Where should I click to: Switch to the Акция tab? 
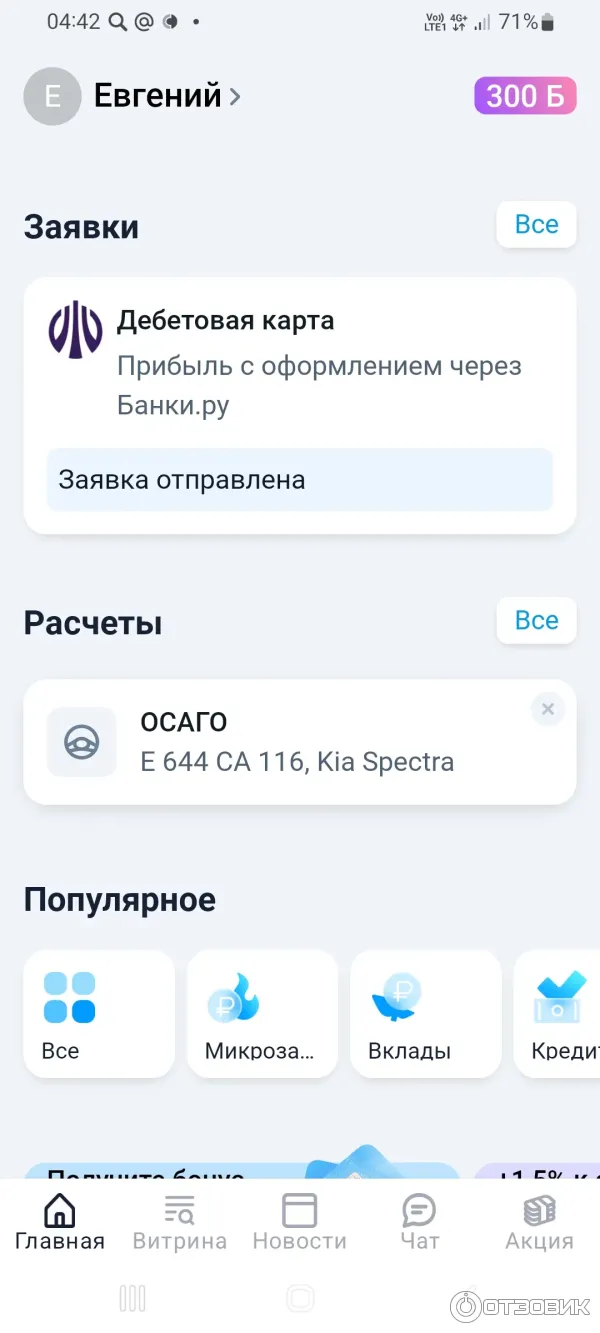coord(539,1223)
